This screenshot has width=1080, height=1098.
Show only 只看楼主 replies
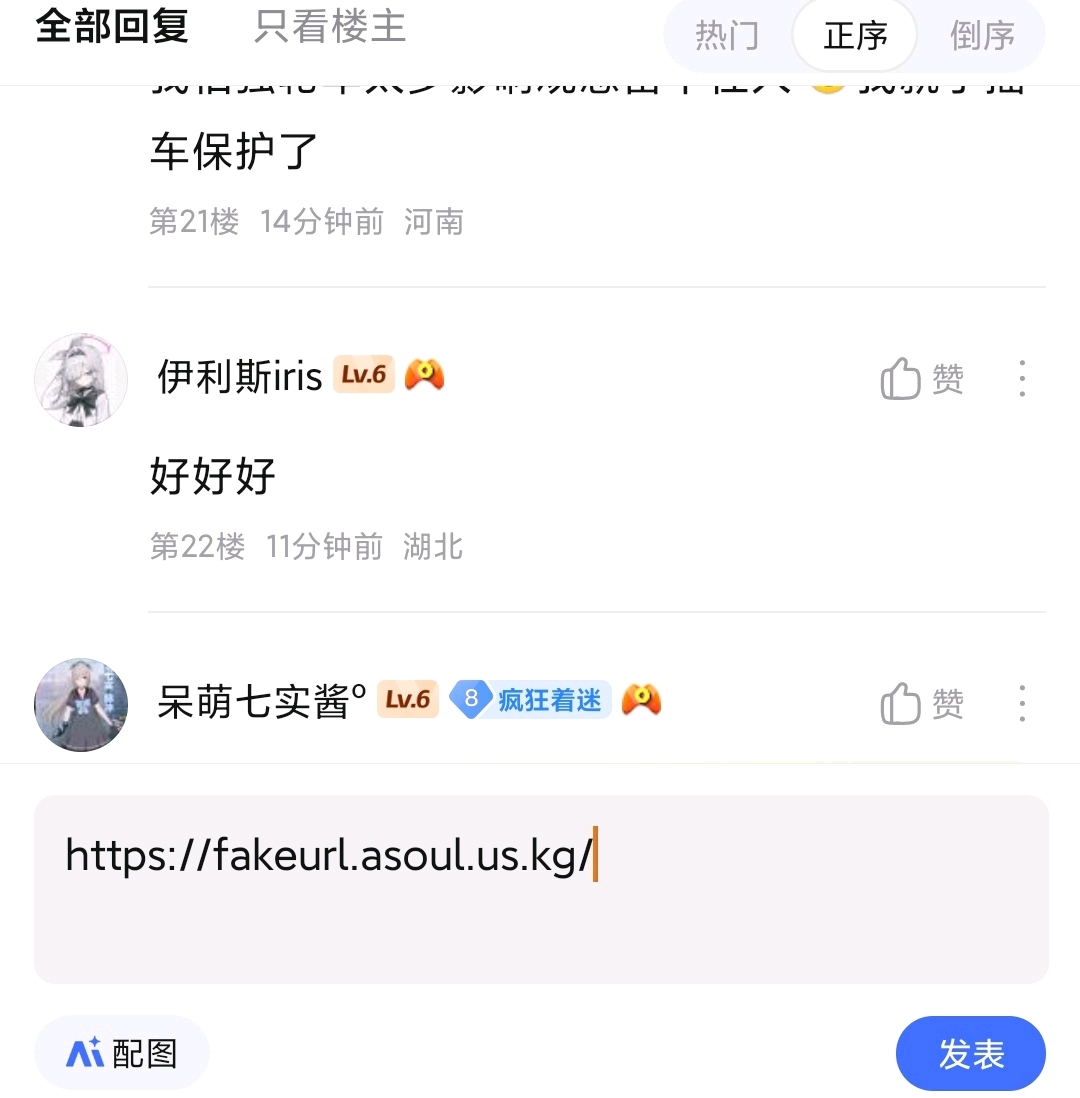pyautogui.click(x=330, y=27)
